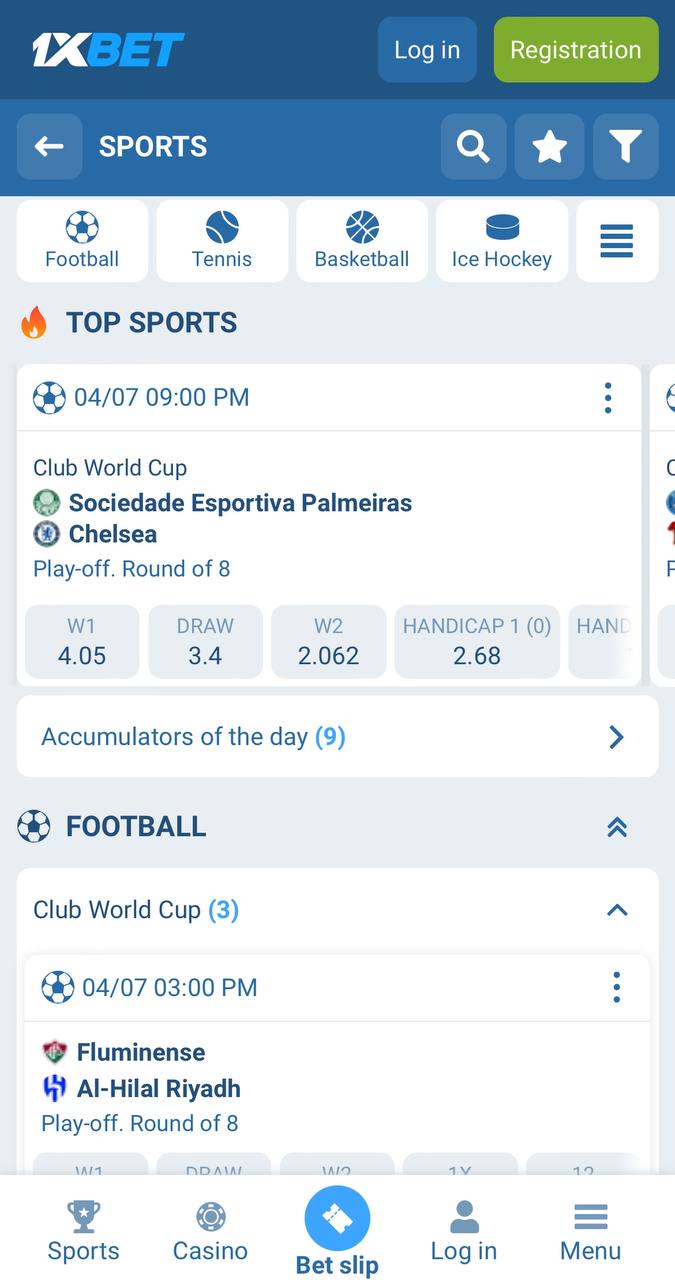The width and height of the screenshot is (675, 1280).
Task: Open the filter funnel icon
Action: [x=626, y=147]
